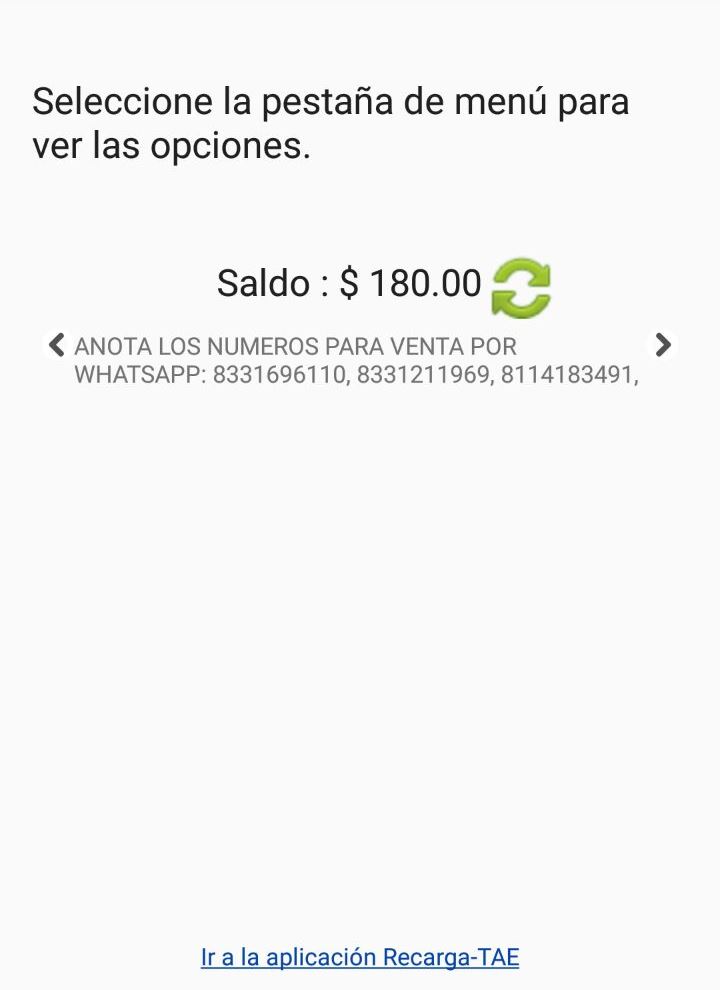Show the previous announcement message

[x=57, y=345]
